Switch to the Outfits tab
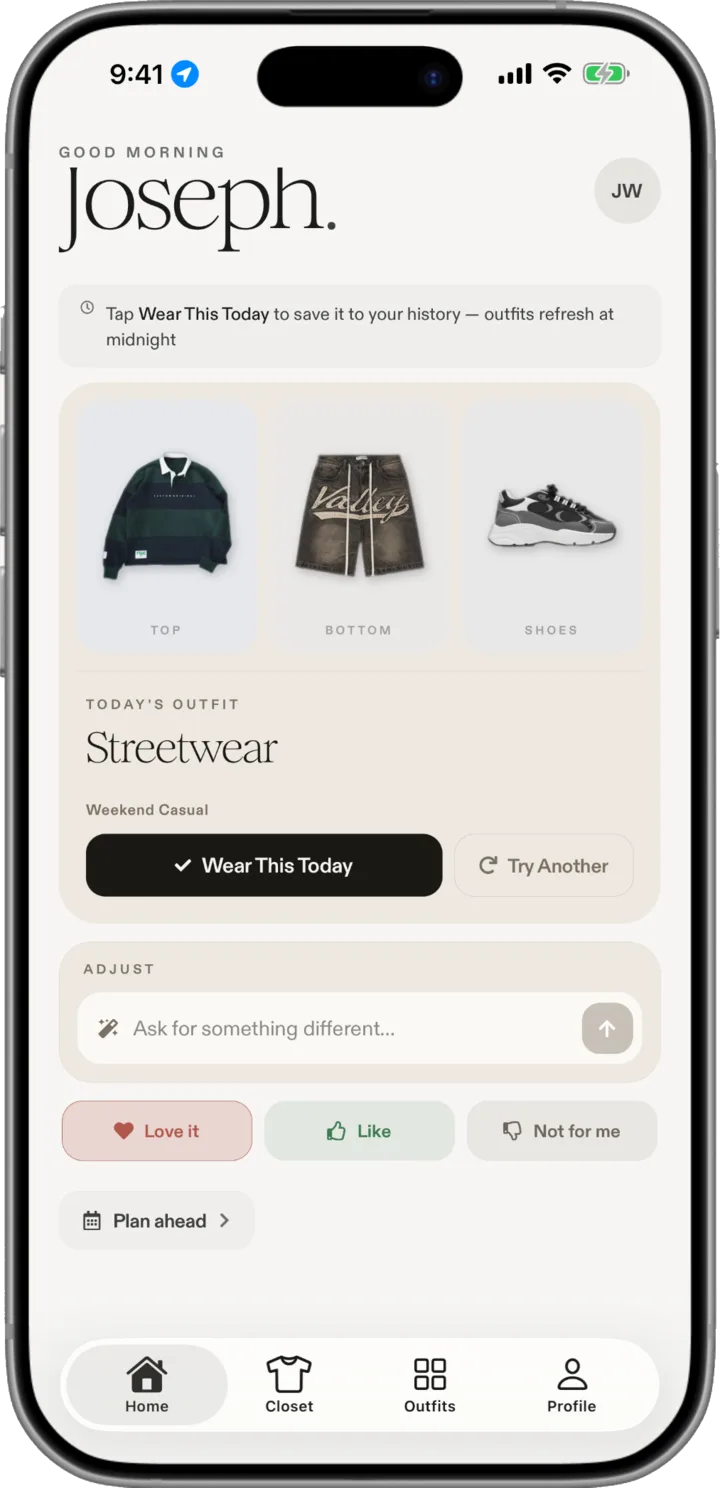This screenshot has width=720, height=1488. pos(430,1384)
